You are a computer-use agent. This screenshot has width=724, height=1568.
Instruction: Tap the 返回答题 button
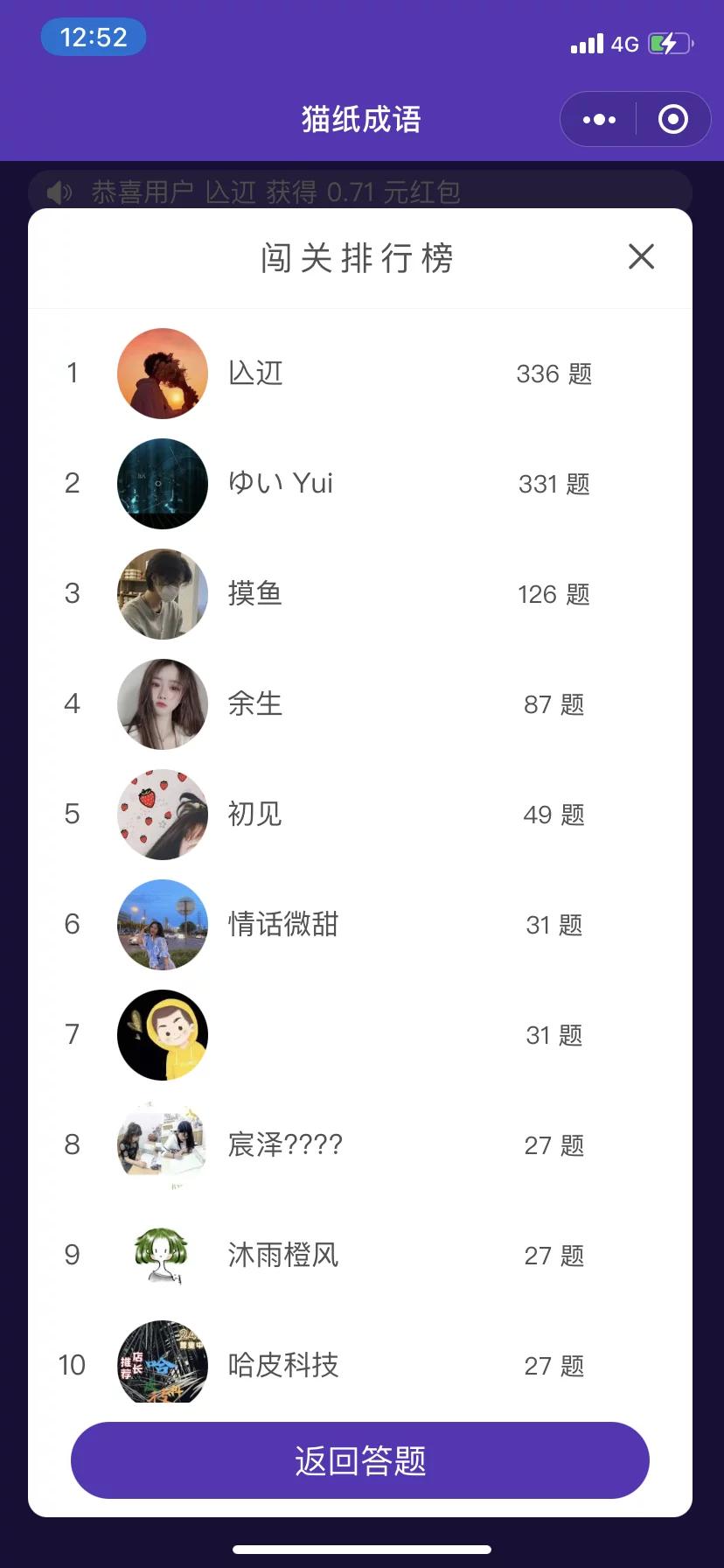(361, 1459)
